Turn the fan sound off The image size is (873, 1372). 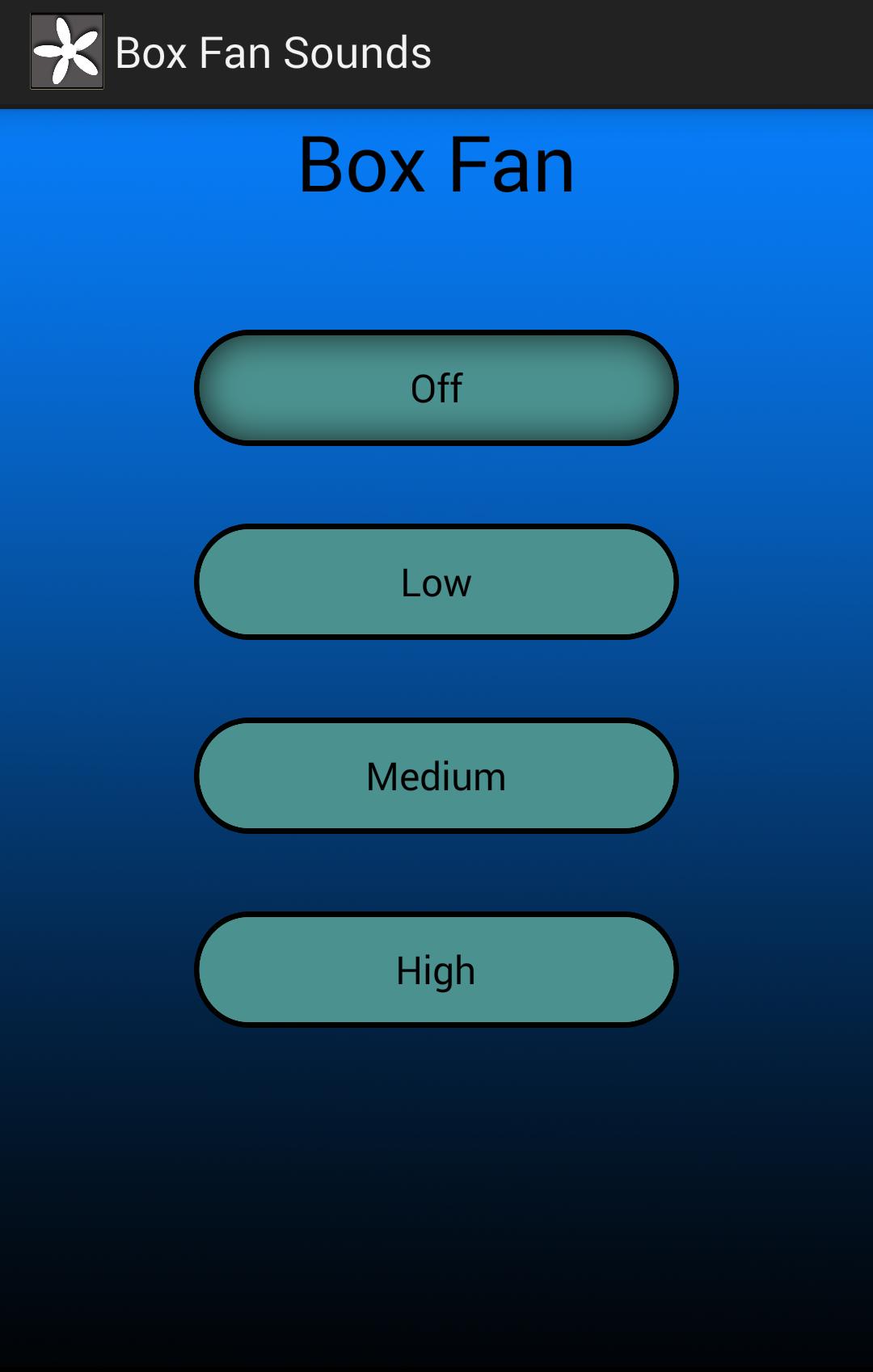[x=436, y=388]
